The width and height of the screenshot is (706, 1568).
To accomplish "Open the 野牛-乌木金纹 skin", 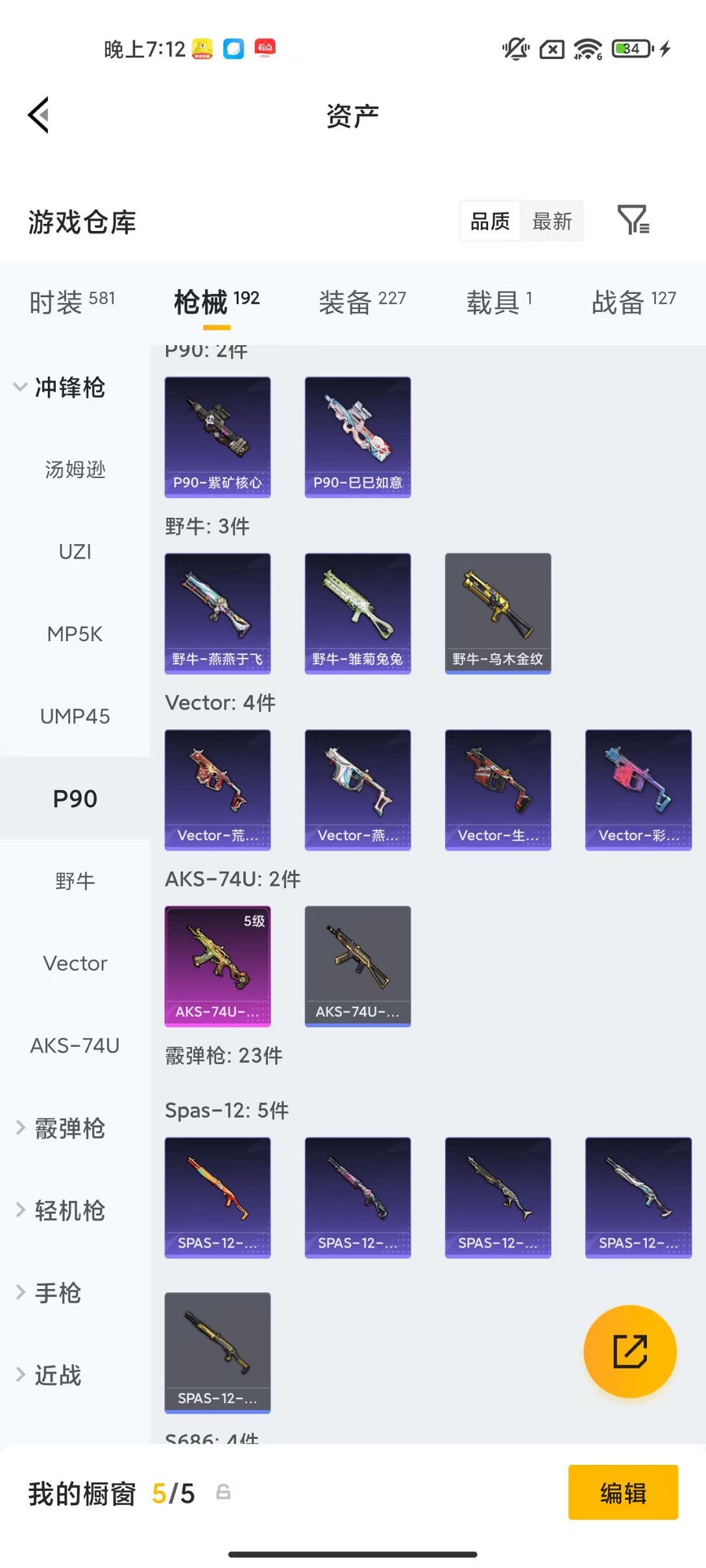I will point(498,613).
